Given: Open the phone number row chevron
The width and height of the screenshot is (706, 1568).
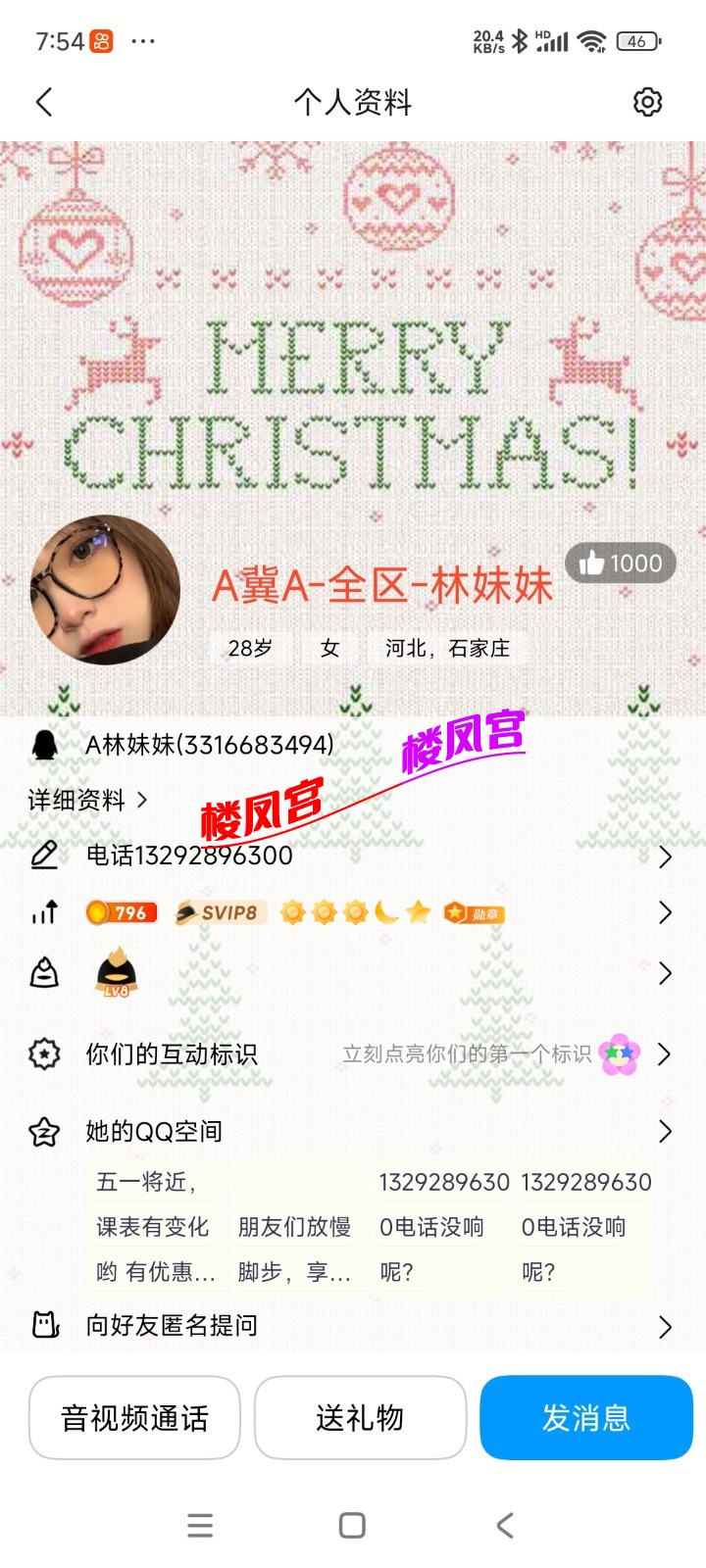Looking at the screenshot, I should tap(667, 856).
